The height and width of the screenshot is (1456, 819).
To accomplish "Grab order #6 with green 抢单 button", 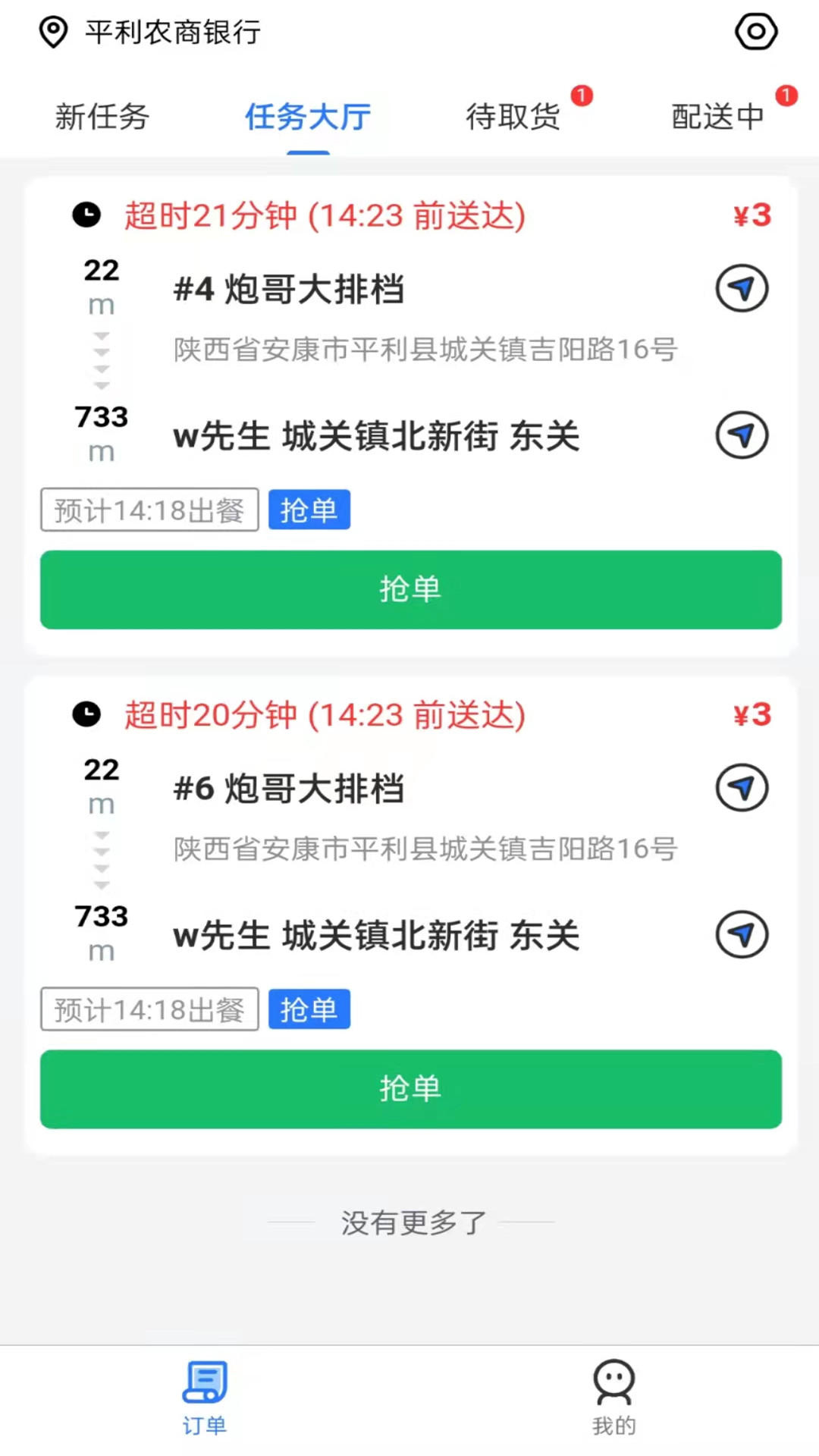I will (411, 1089).
